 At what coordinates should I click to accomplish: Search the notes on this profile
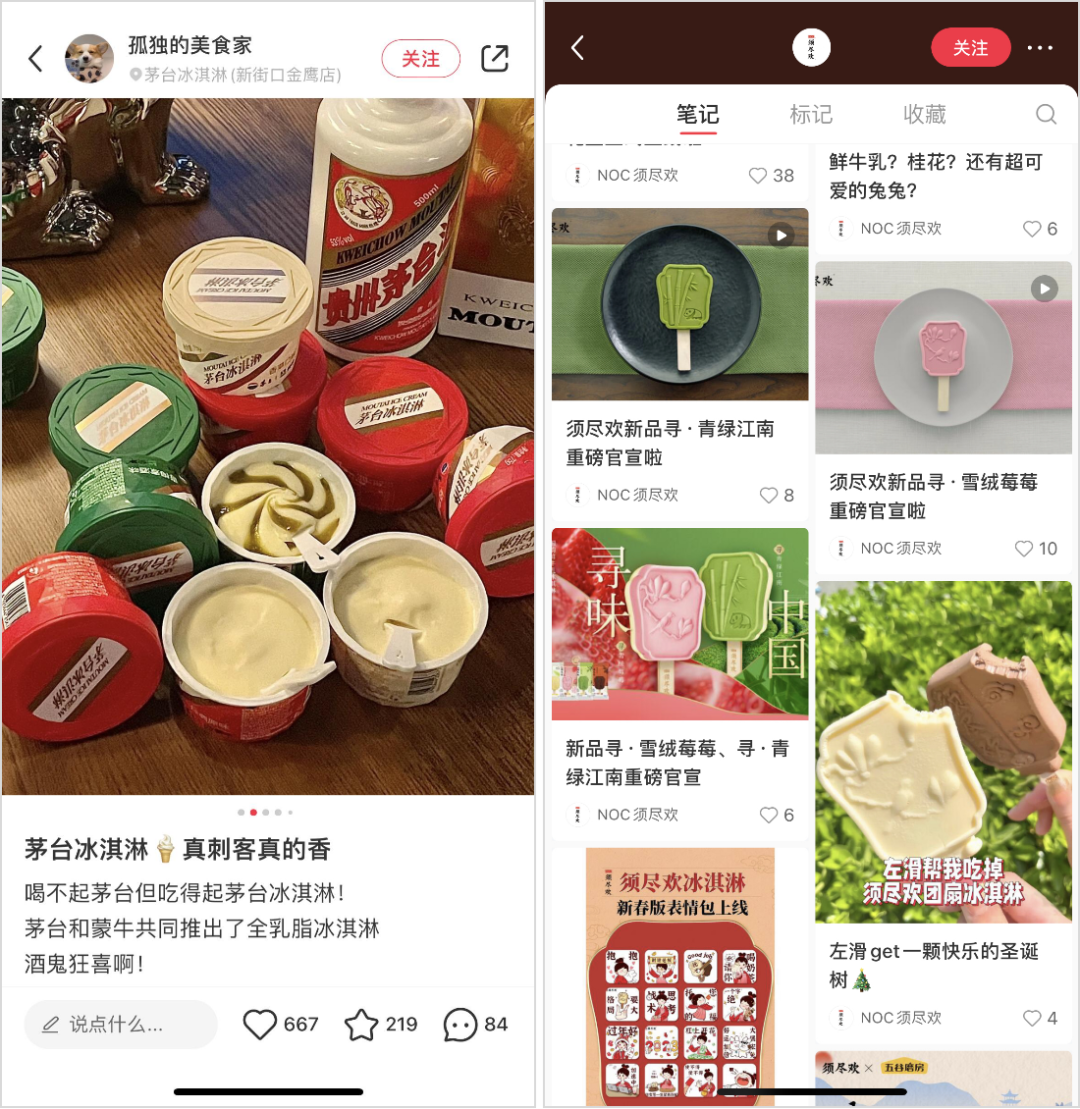(1046, 114)
